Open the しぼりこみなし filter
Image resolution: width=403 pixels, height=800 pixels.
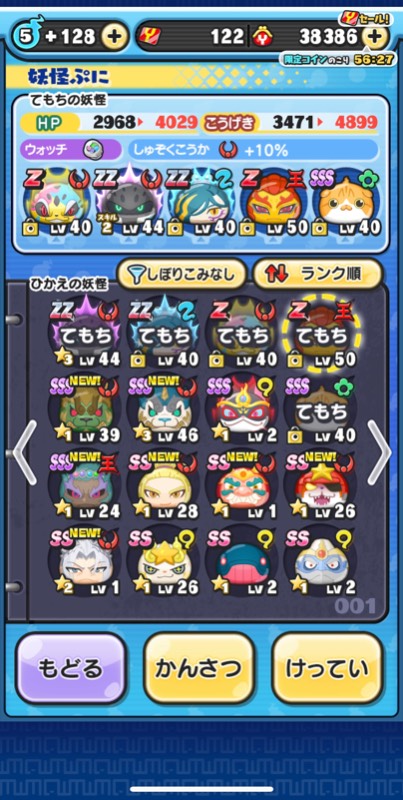(182, 275)
